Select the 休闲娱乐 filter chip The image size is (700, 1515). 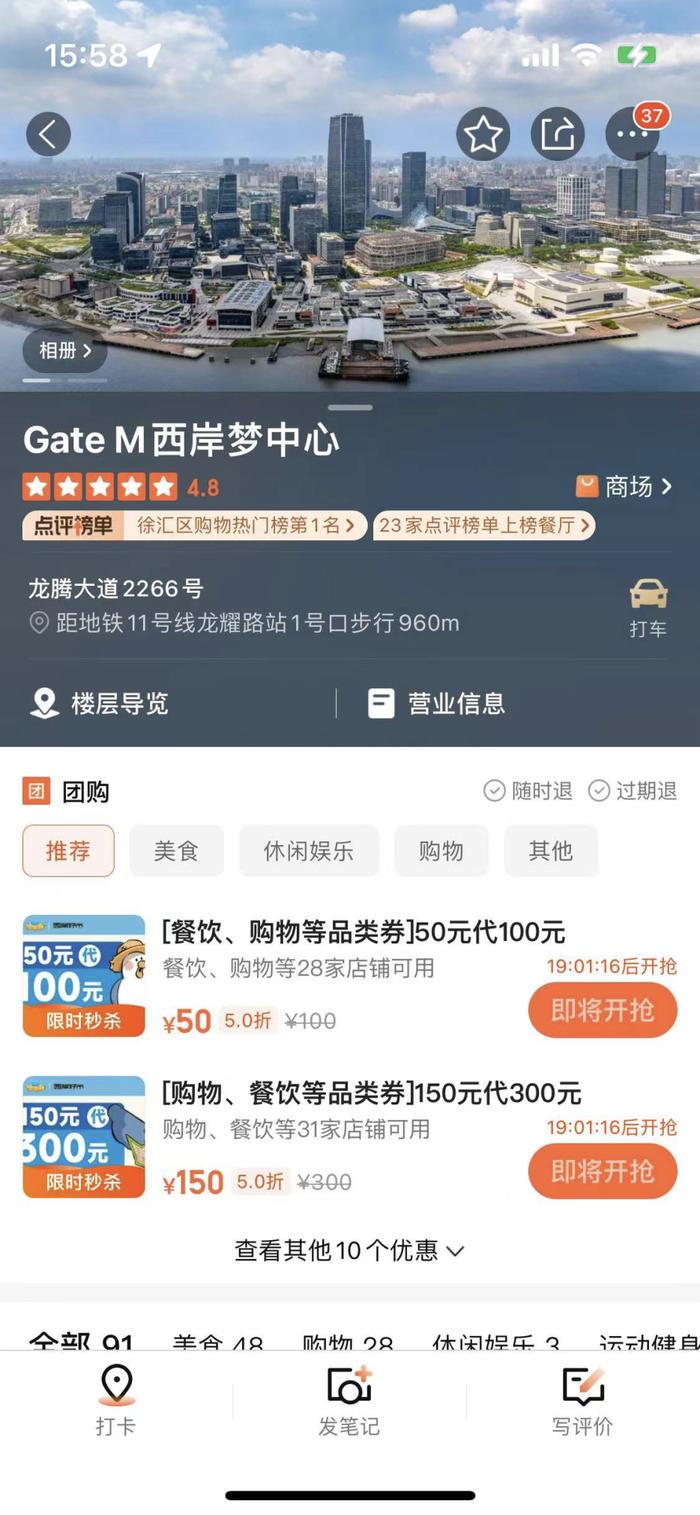click(x=308, y=851)
